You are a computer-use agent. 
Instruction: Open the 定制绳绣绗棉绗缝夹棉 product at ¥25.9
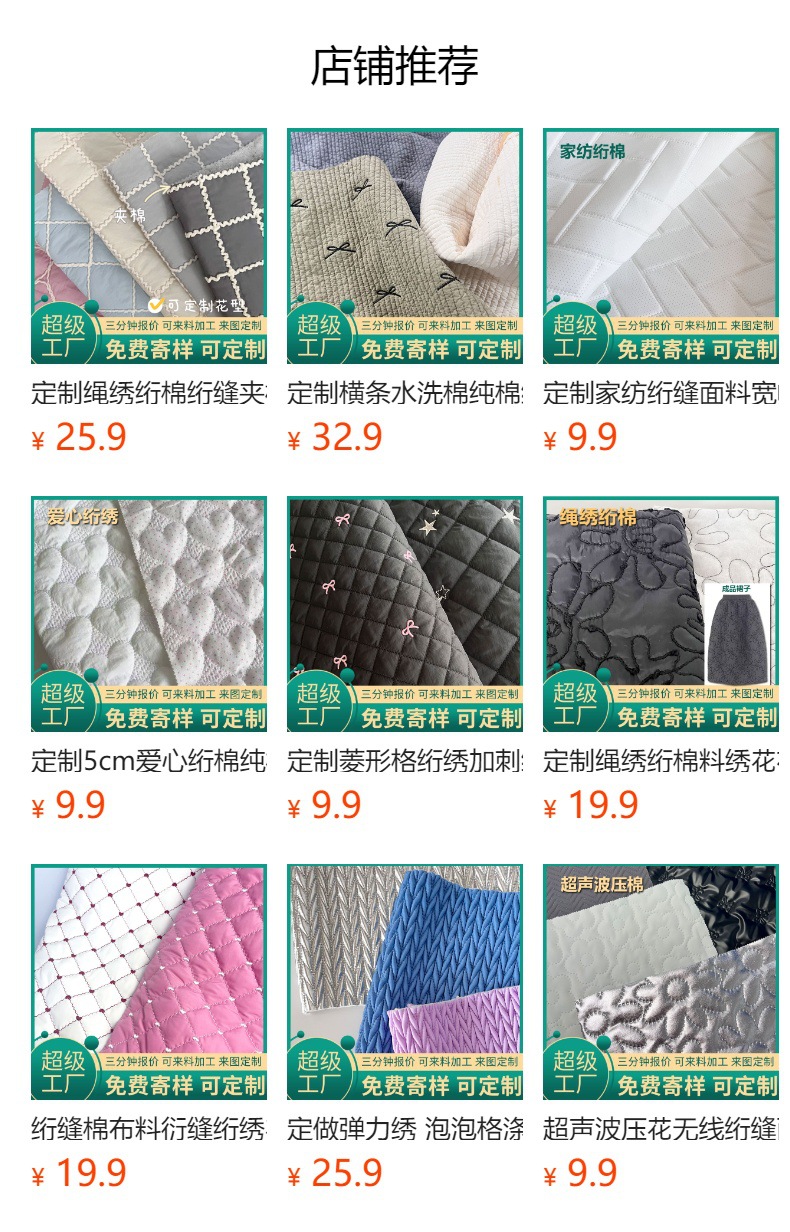(x=149, y=246)
